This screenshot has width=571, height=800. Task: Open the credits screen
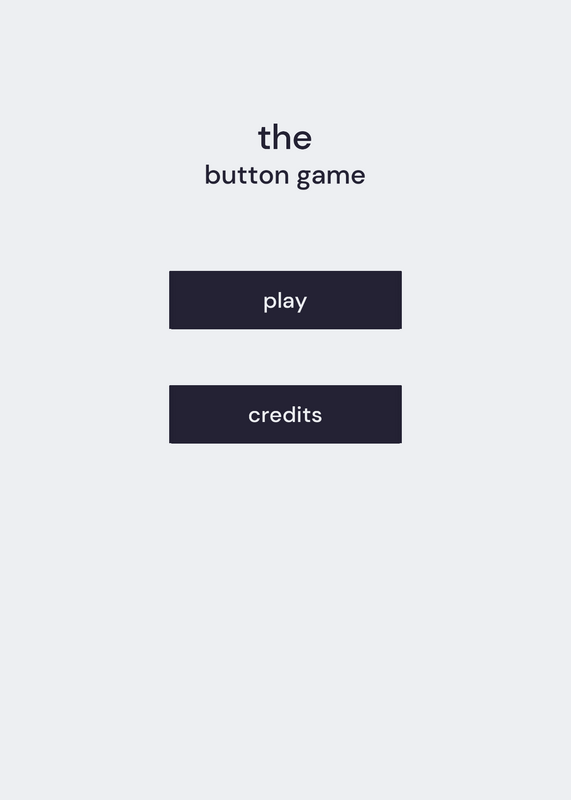click(x=285, y=414)
